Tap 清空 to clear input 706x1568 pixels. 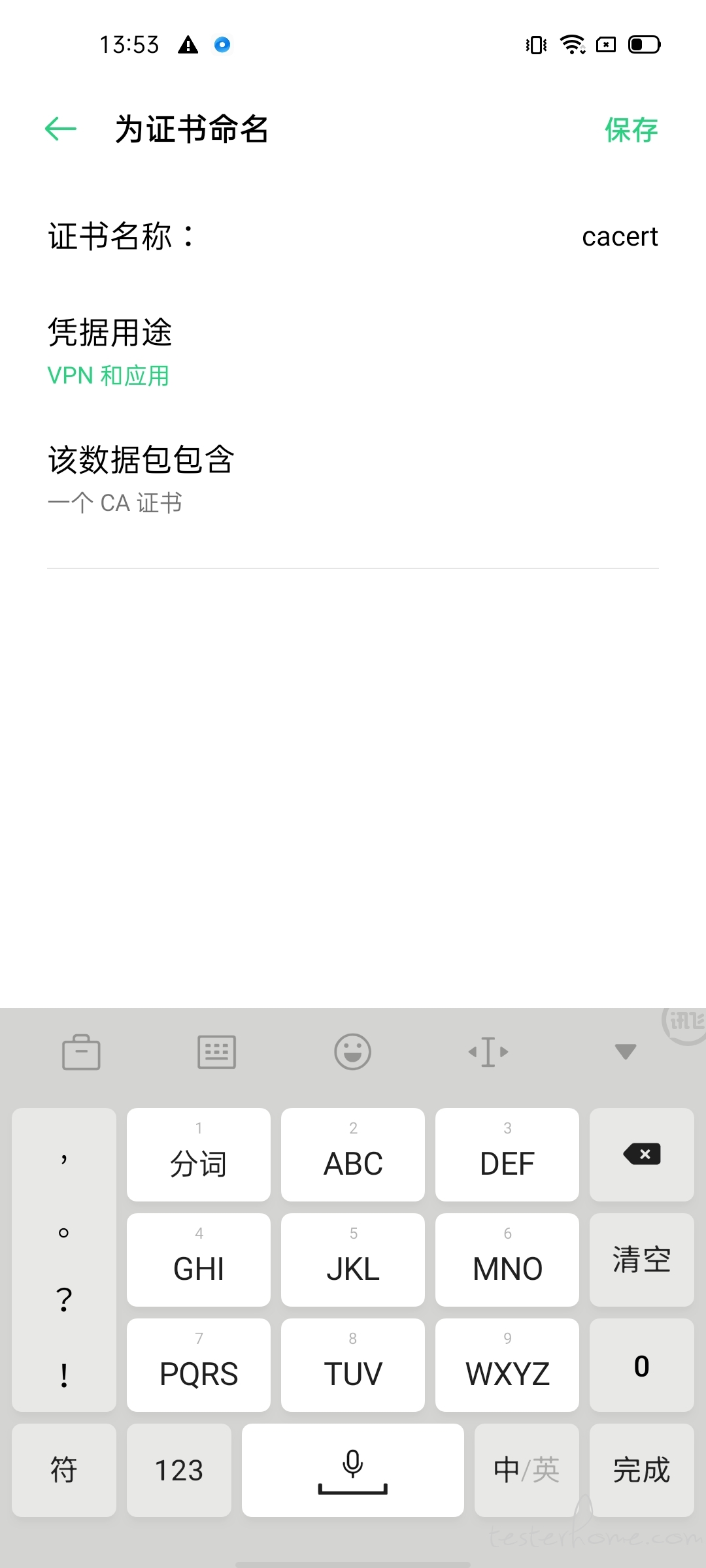642,1260
